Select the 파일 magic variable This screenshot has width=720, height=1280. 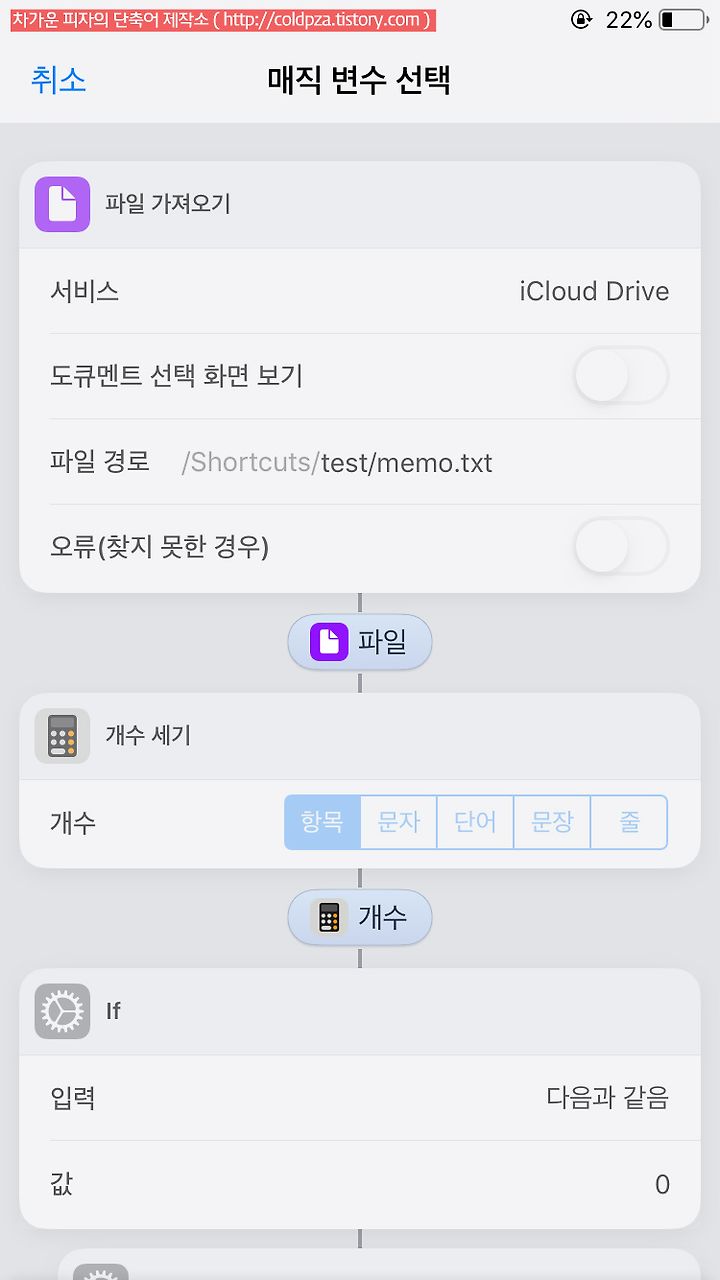(360, 642)
